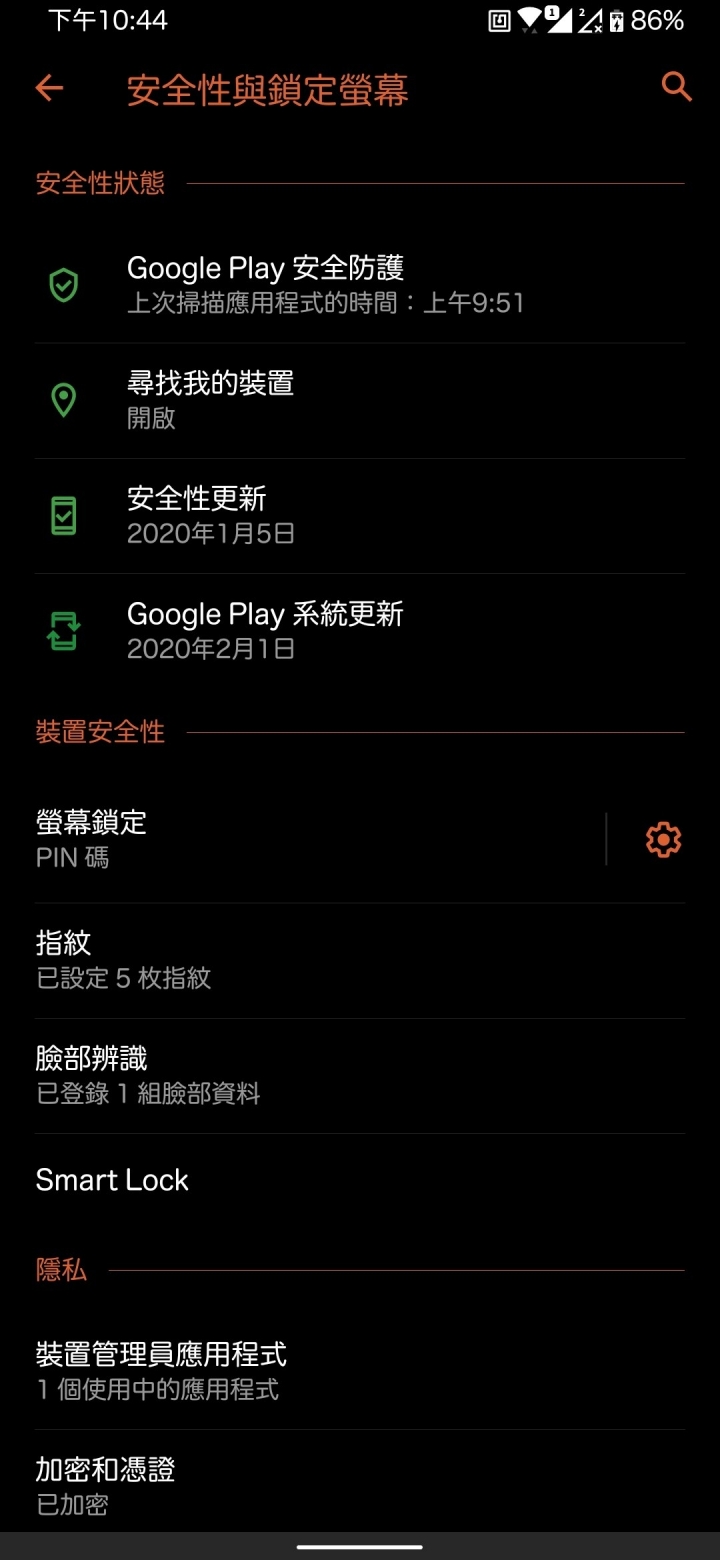Open 尋找我的裝置 settings
720x1560 pixels.
(x=360, y=401)
